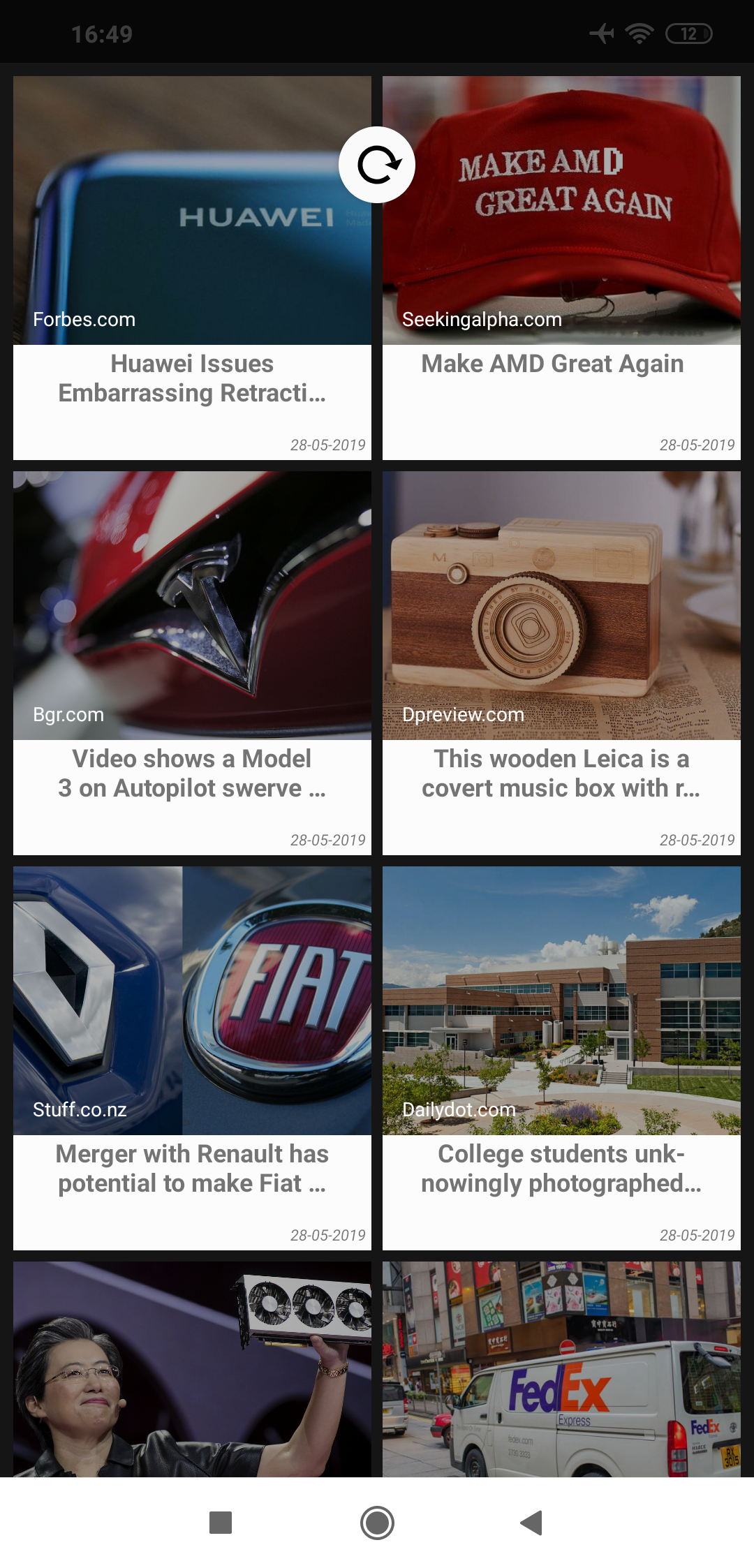The width and height of the screenshot is (754, 1568).
Task: Open the Huawei Issues Embarrassing Retraction article
Action: coord(192,379)
